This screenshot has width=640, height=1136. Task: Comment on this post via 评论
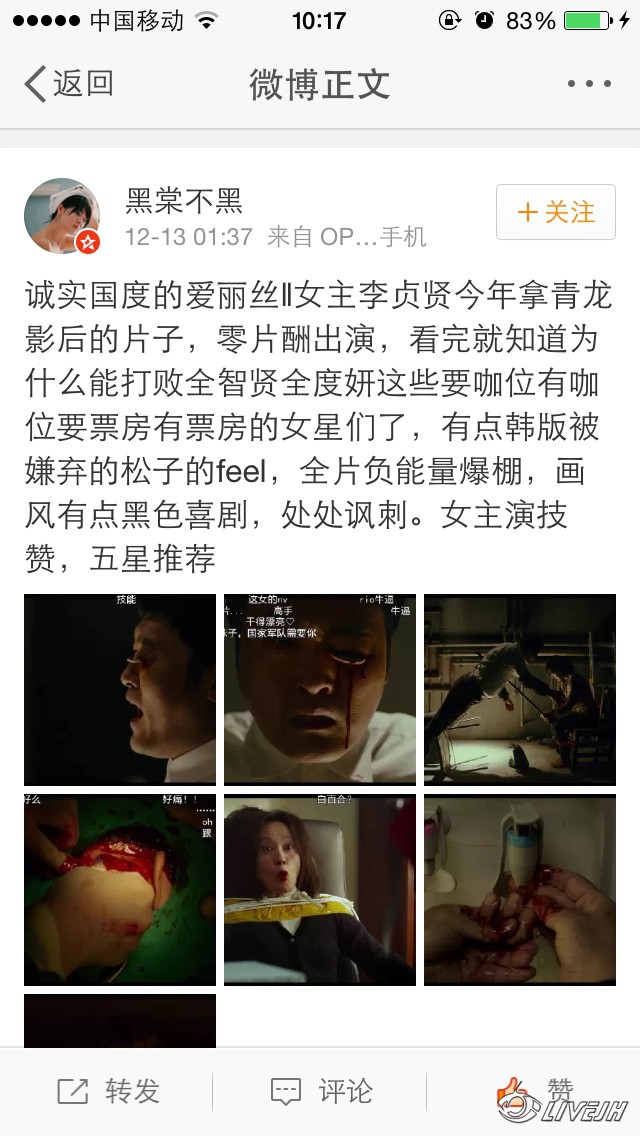click(x=320, y=1091)
